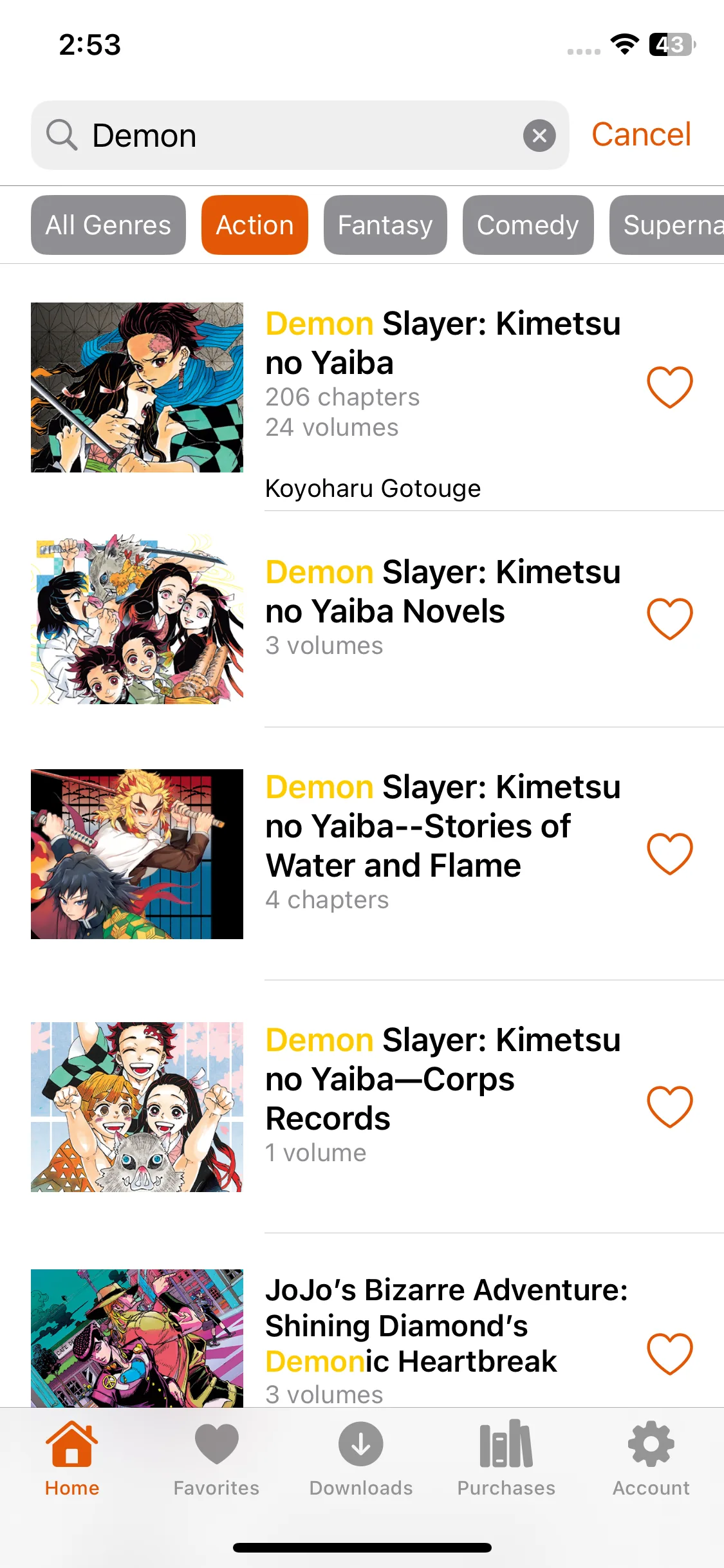
Task: Favorite Demon Slayer: Kimetsu no Yaiba Novels
Action: pyautogui.click(x=669, y=619)
